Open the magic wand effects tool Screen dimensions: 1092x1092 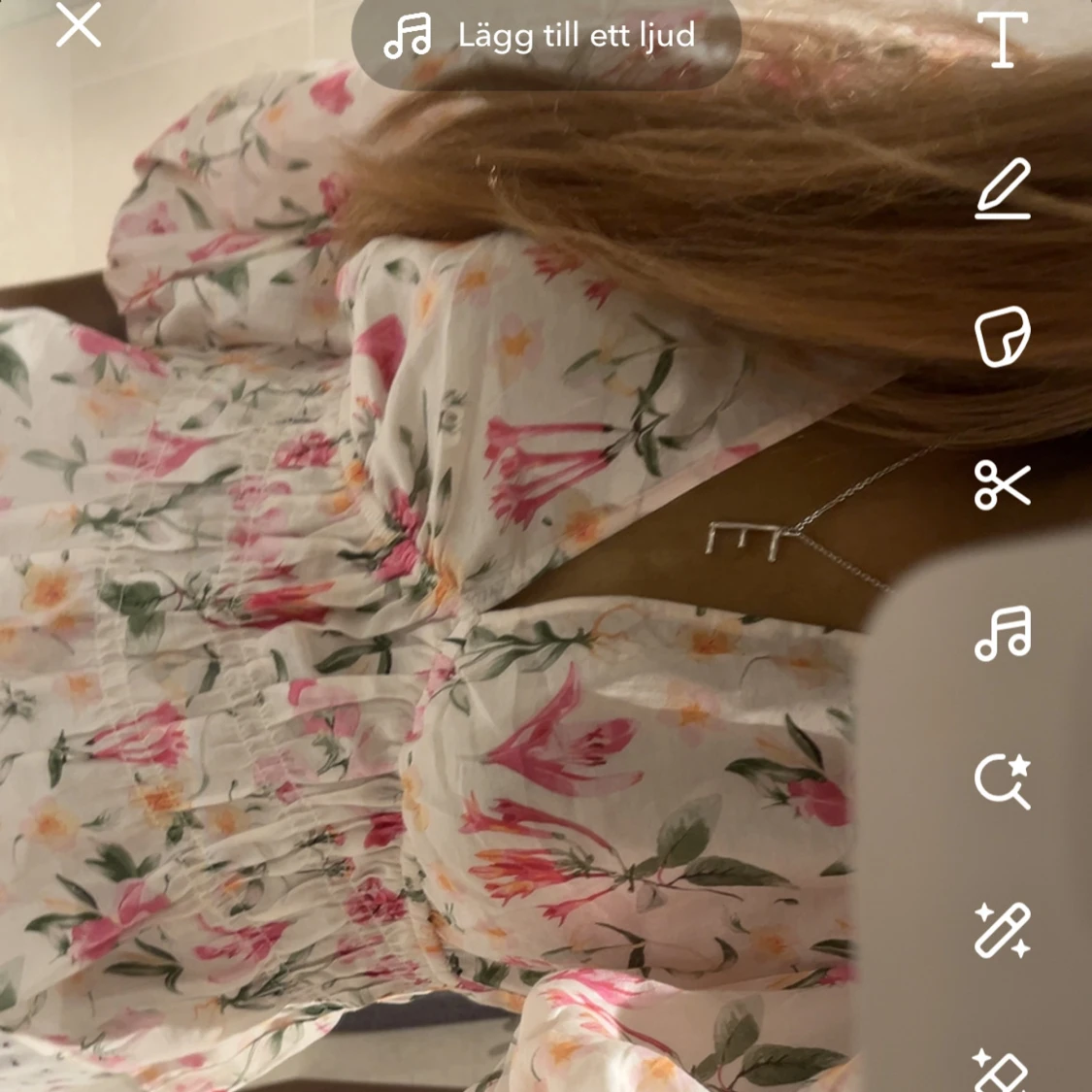pyautogui.click(x=1003, y=930)
